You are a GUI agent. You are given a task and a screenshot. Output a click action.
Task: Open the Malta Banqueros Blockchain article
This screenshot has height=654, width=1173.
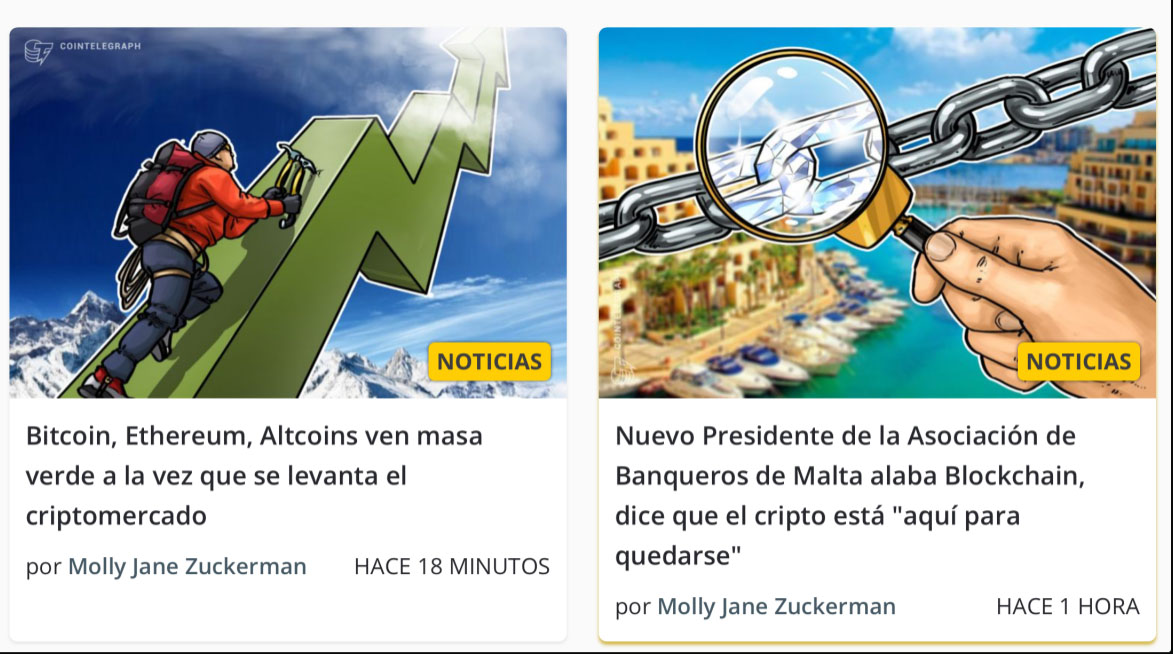[849, 495]
